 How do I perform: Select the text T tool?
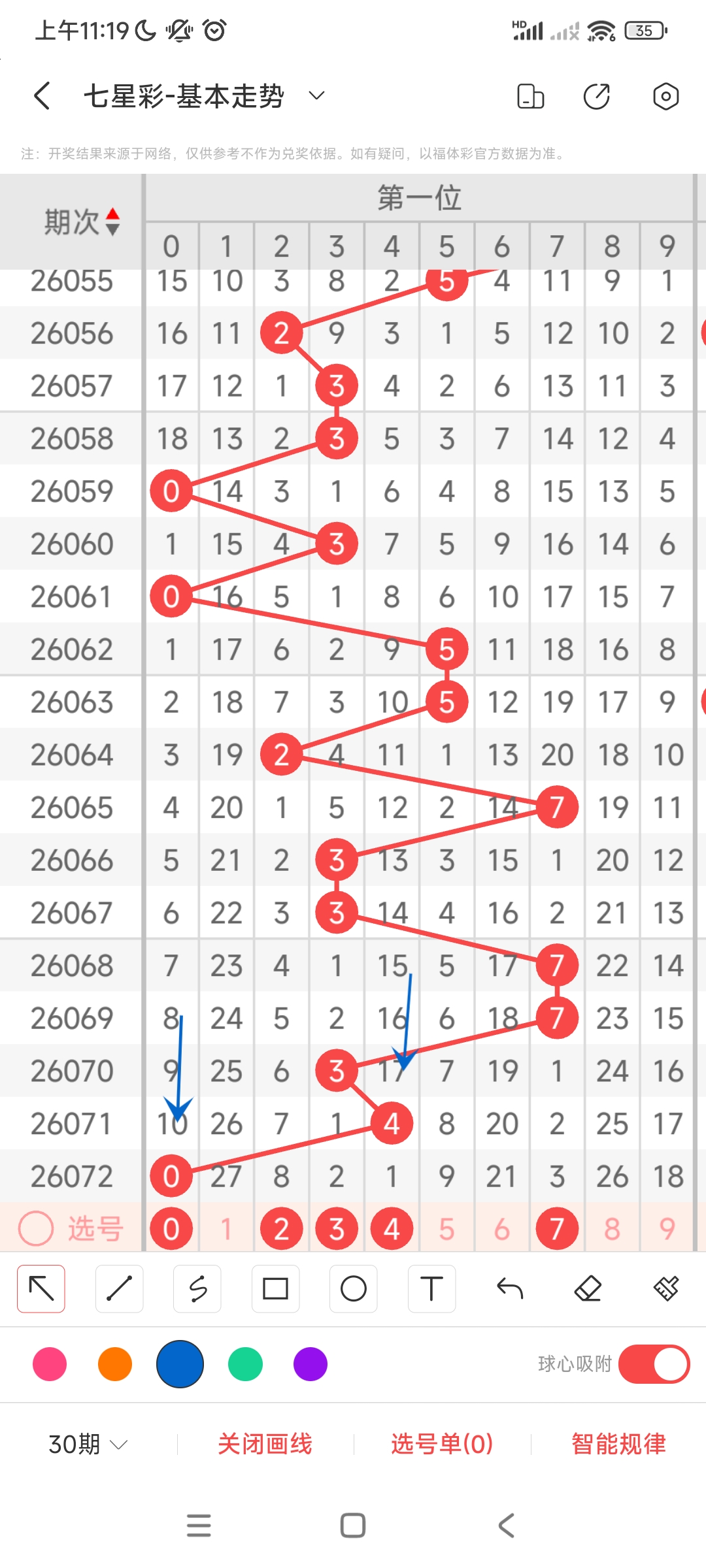pyautogui.click(x=431, y=1289)
